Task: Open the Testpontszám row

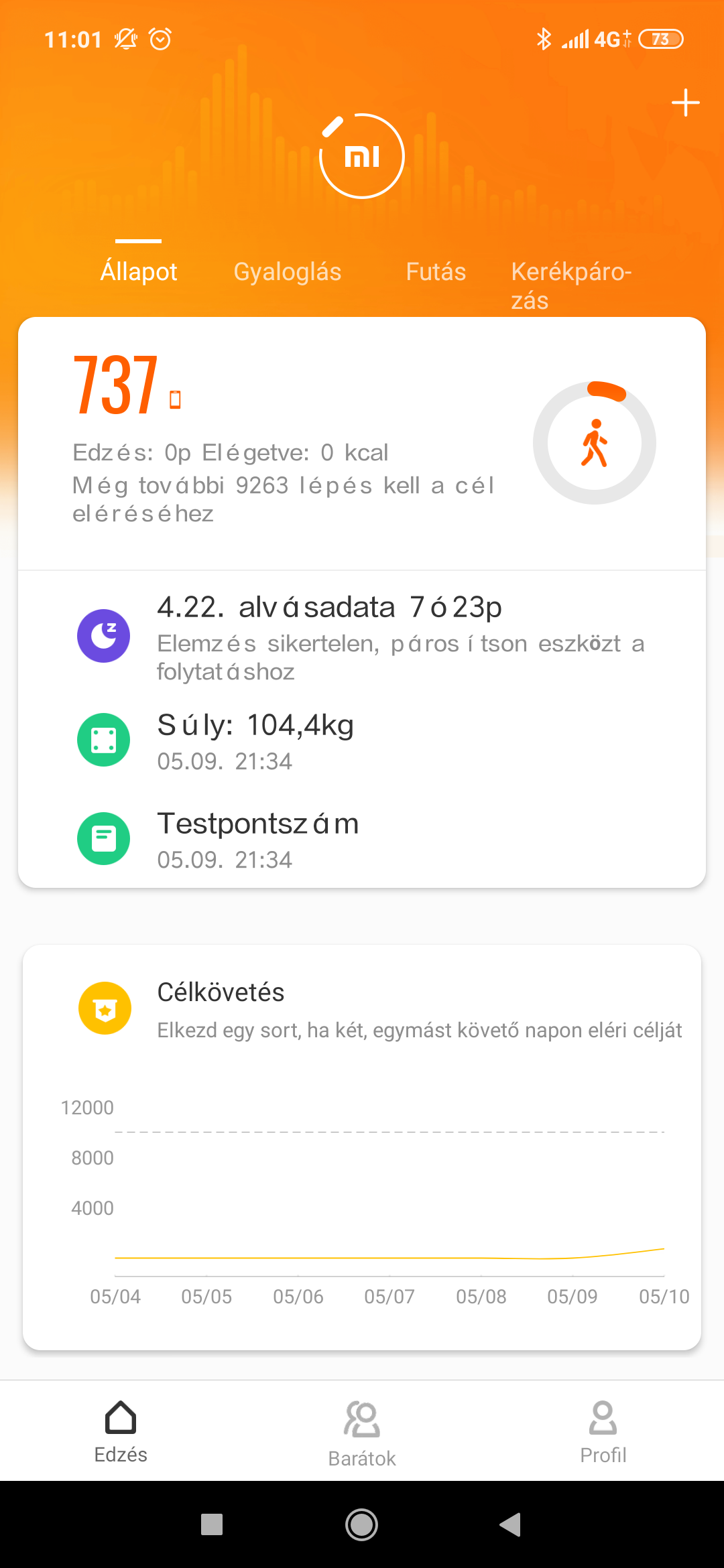Action: [362, 839]
